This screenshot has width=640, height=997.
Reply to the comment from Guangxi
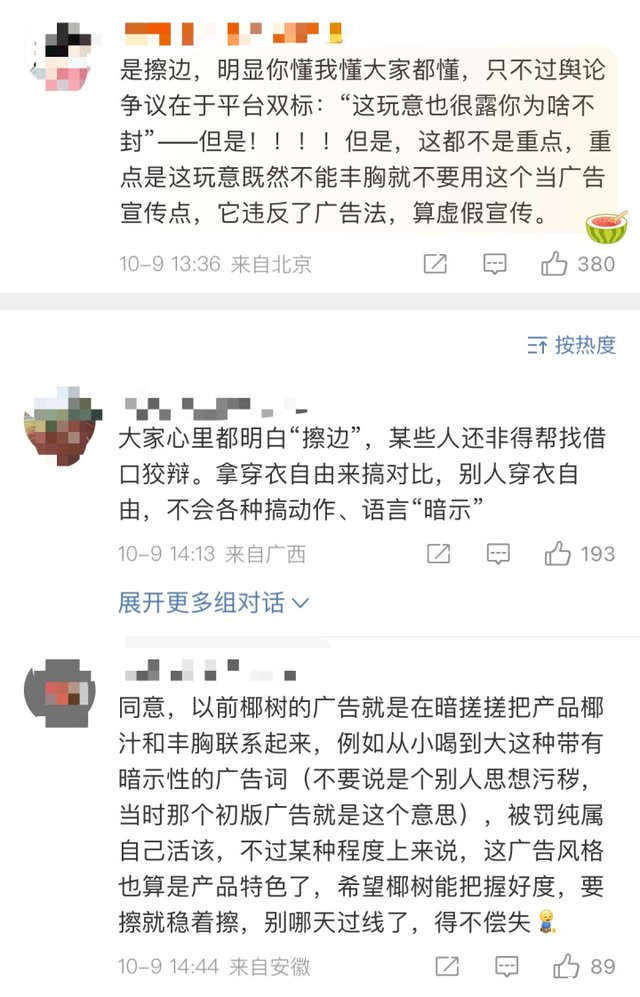pyautogui.click(x=497, y=553)
